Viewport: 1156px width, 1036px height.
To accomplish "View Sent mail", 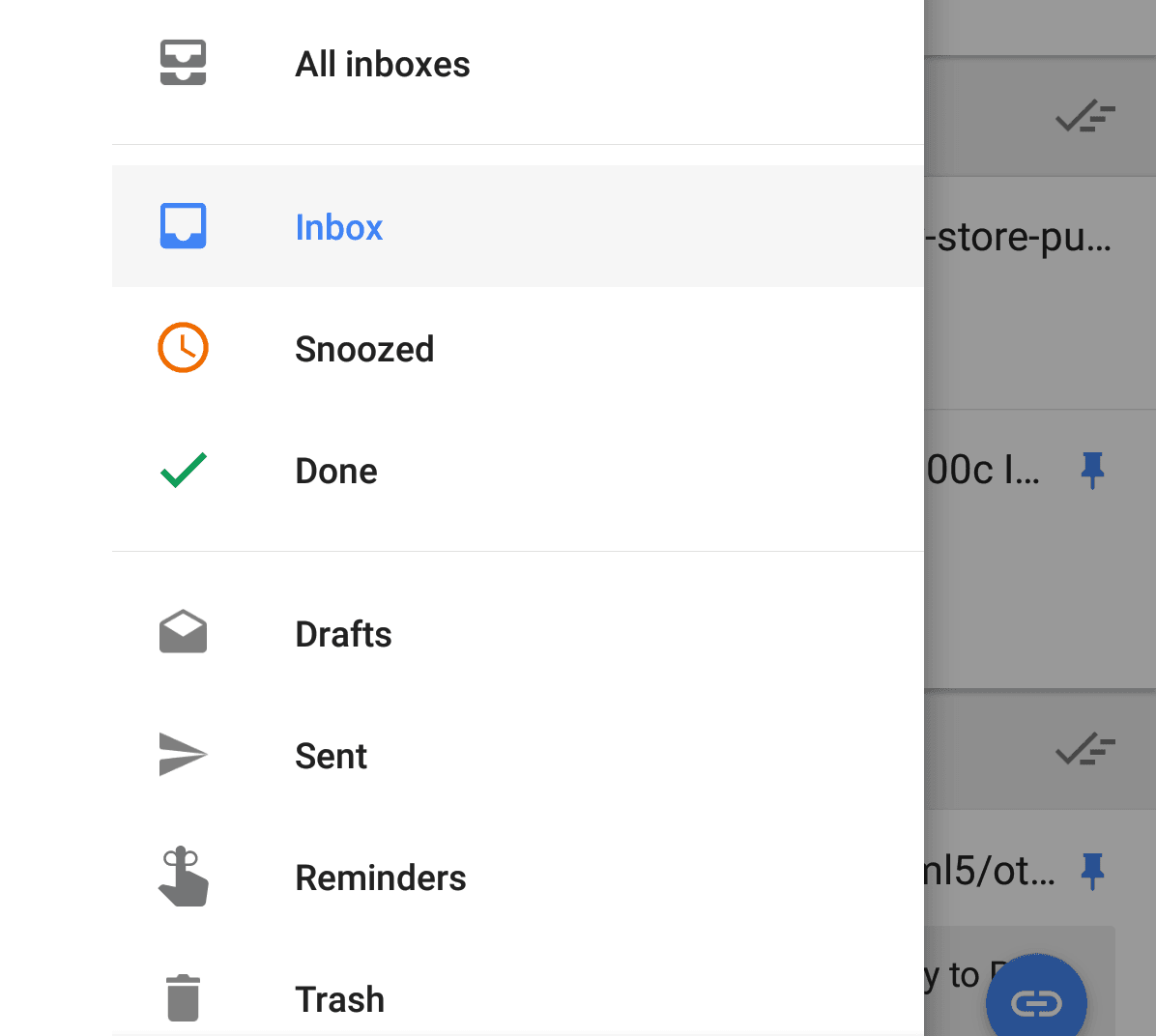I will 331,756.
